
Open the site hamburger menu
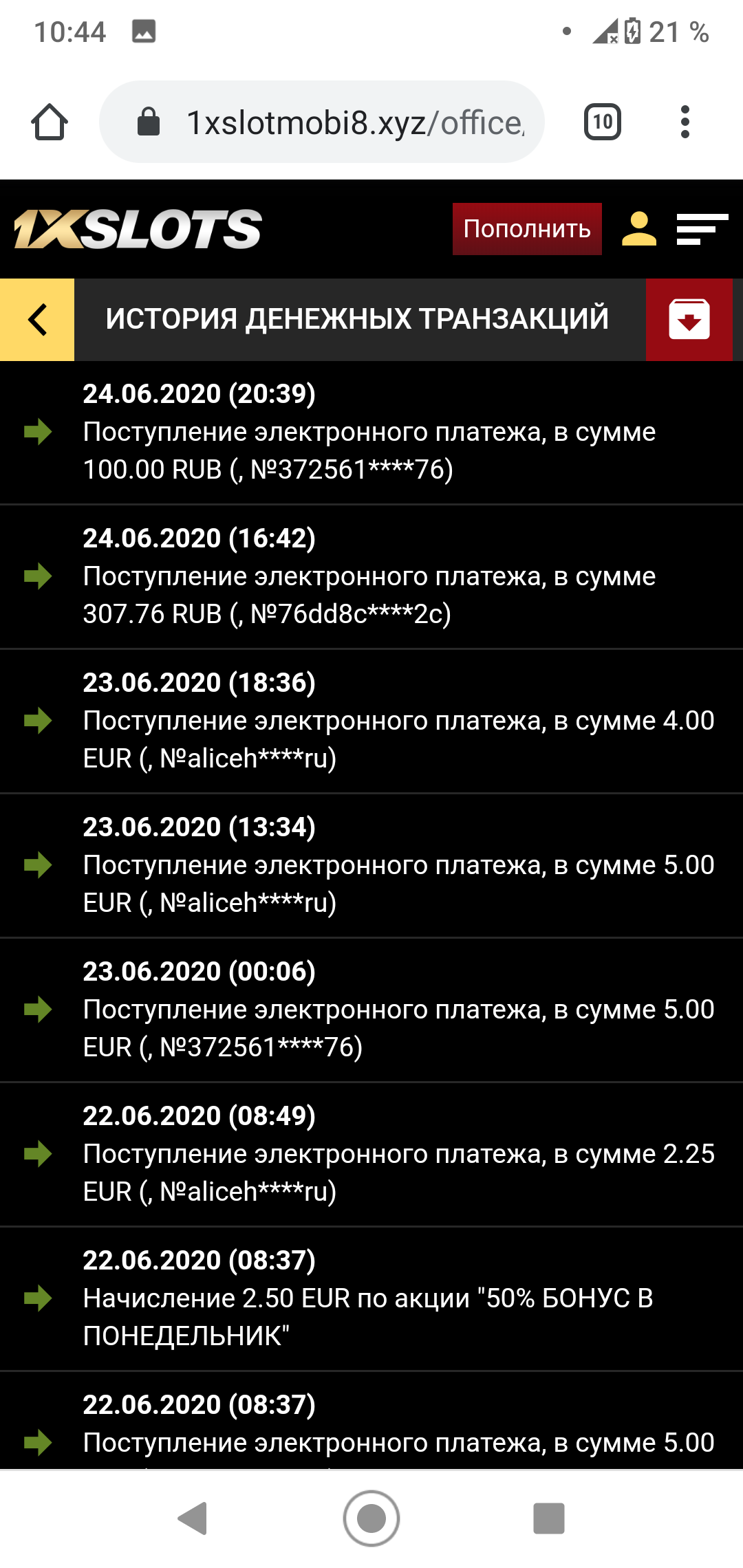point(701,229)
